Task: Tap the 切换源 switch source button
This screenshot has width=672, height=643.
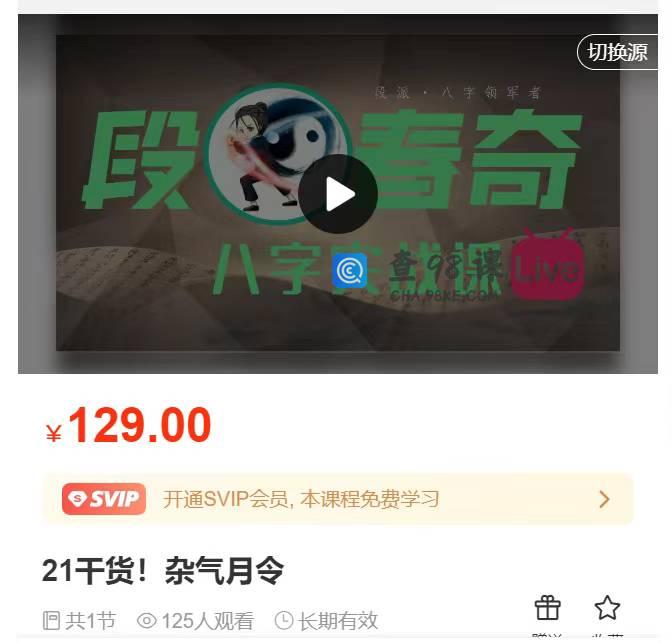Action: 617,53
